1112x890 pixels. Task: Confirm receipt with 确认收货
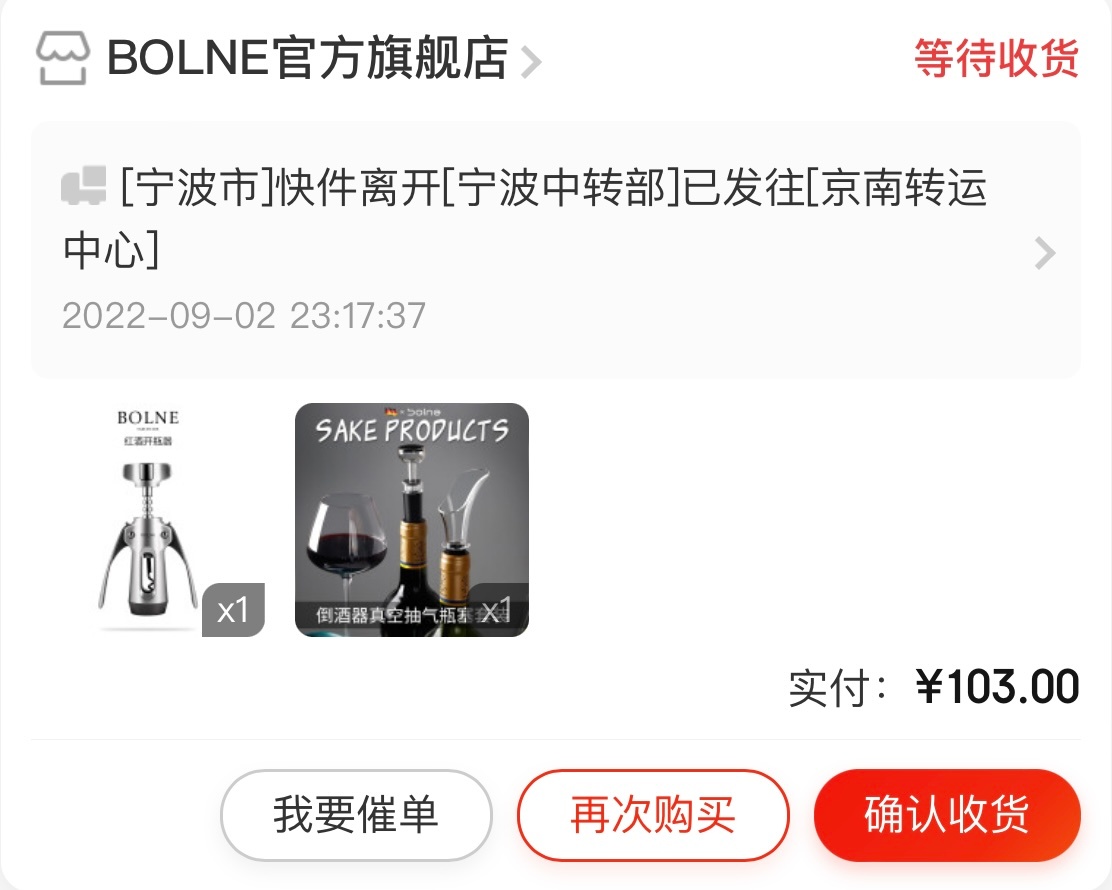coord(947,815)
